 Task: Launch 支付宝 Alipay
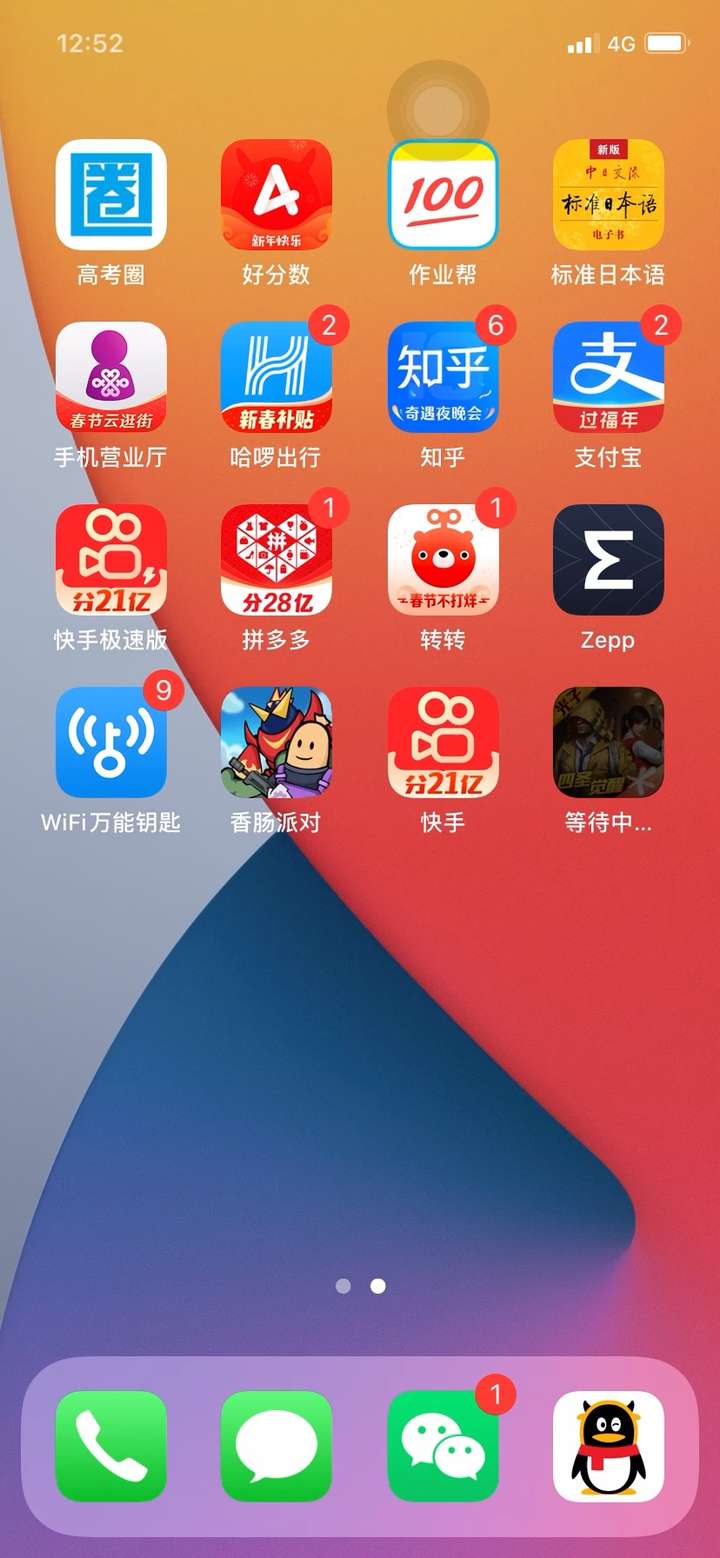coord(608,377)
